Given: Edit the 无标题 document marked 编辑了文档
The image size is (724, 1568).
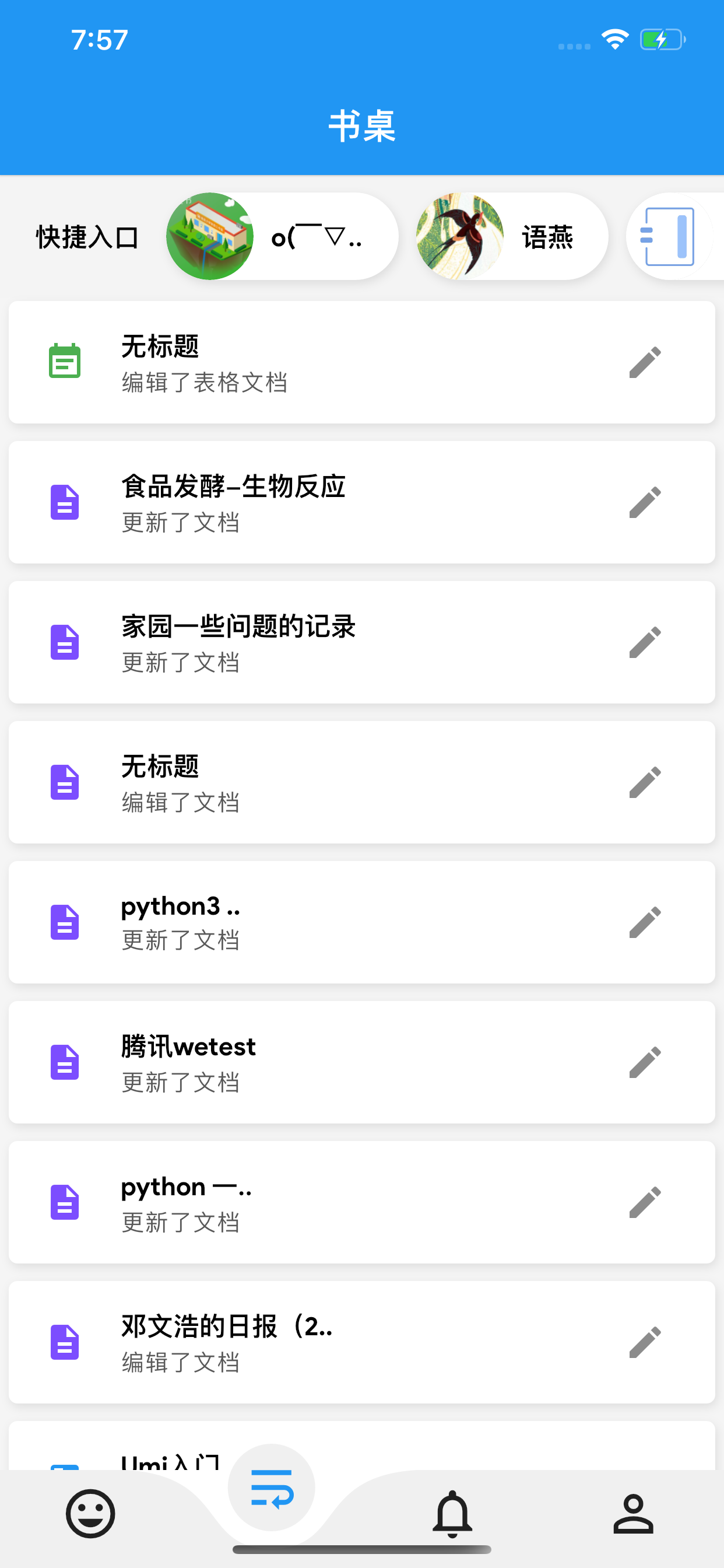Looking at the screenshot, I should [x=645, y=782].
